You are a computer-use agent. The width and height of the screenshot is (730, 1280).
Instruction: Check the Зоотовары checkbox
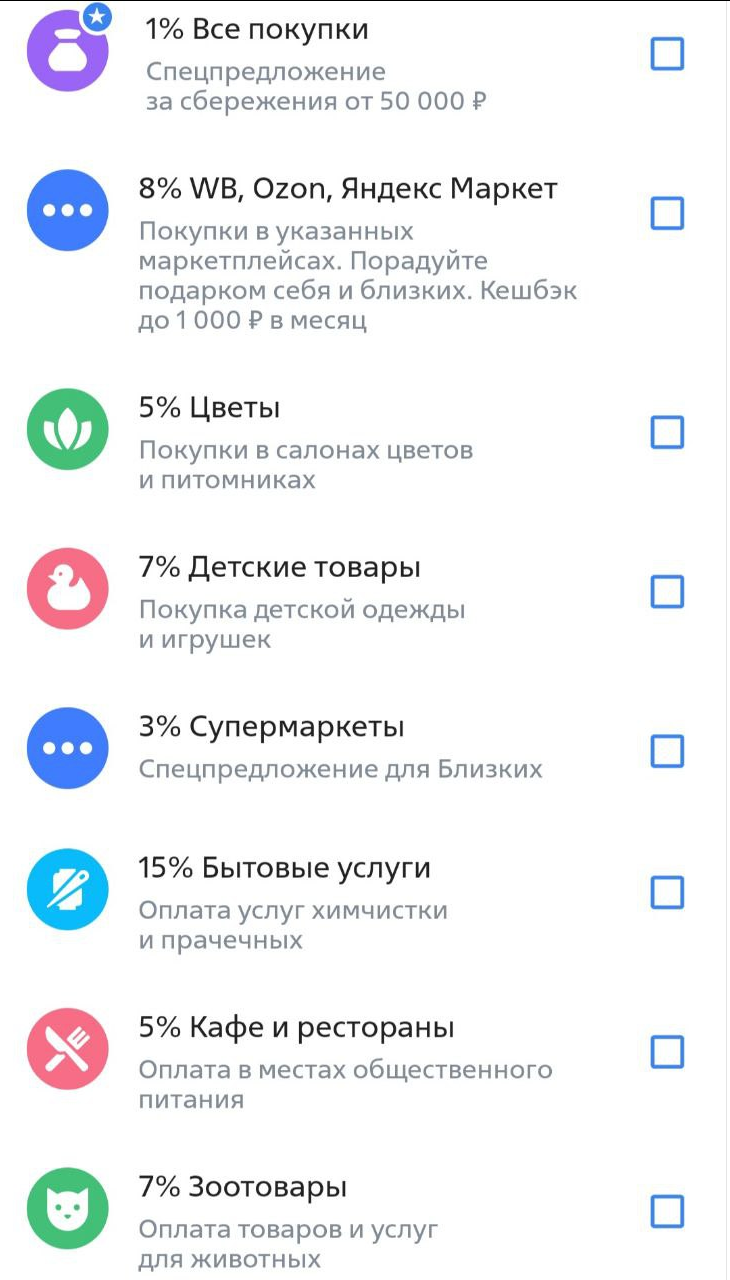pyautogui.click(x=666, y=1213)
